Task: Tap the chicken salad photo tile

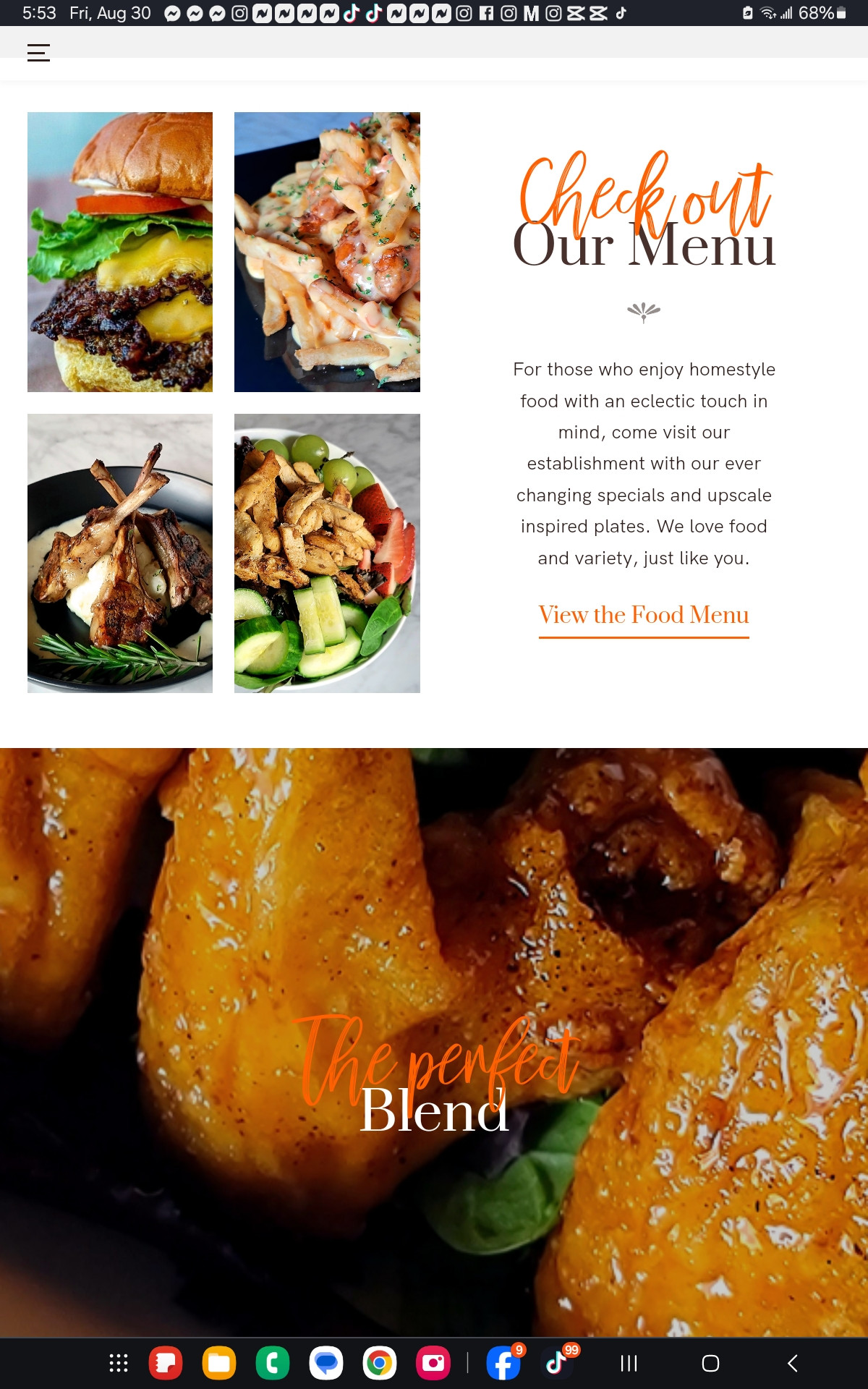Action: [327, 553]
